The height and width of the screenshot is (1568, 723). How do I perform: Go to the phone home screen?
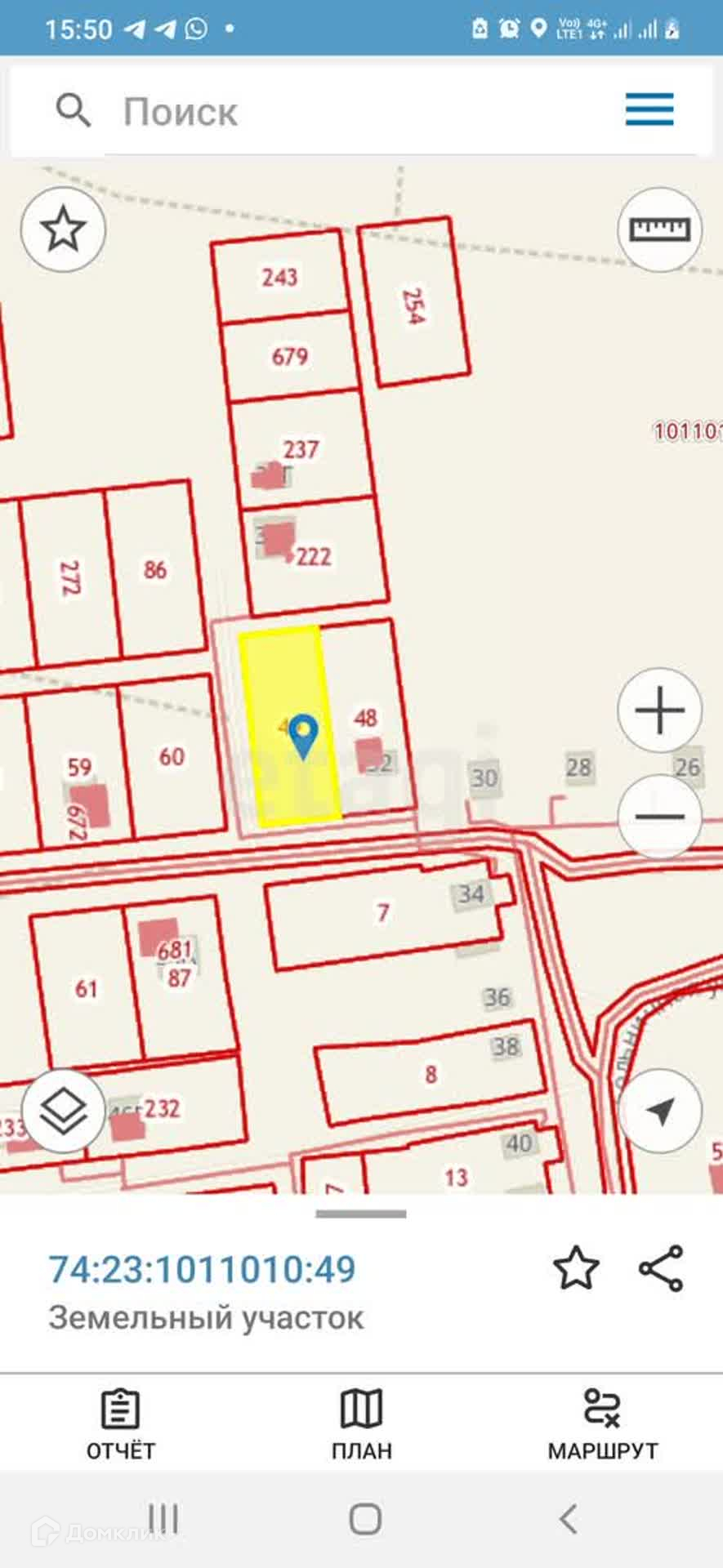pyautogui.click(x=364, y=1519)
